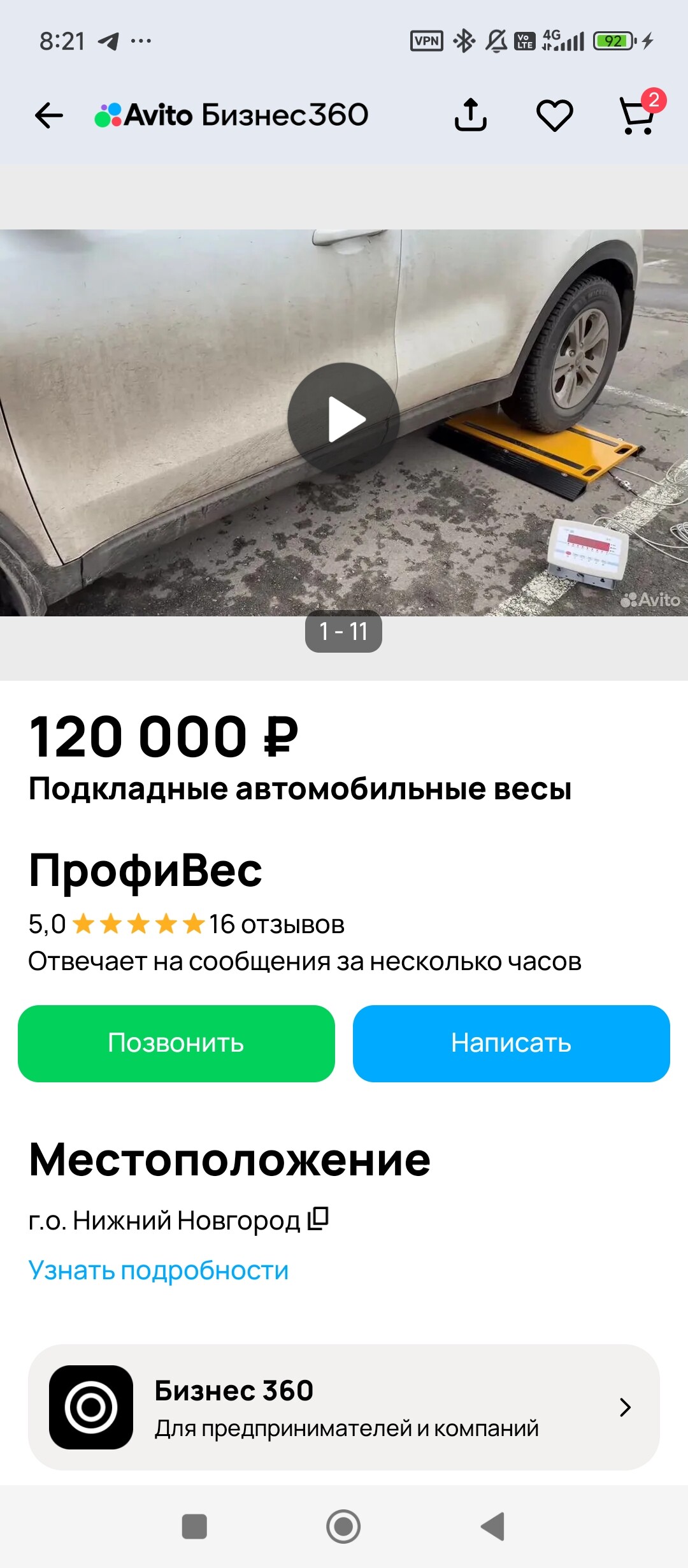This screenshot has height=1568, width=688.
Task: Open recent apps in the navigation bar
Action: [x=194, y=1527]
